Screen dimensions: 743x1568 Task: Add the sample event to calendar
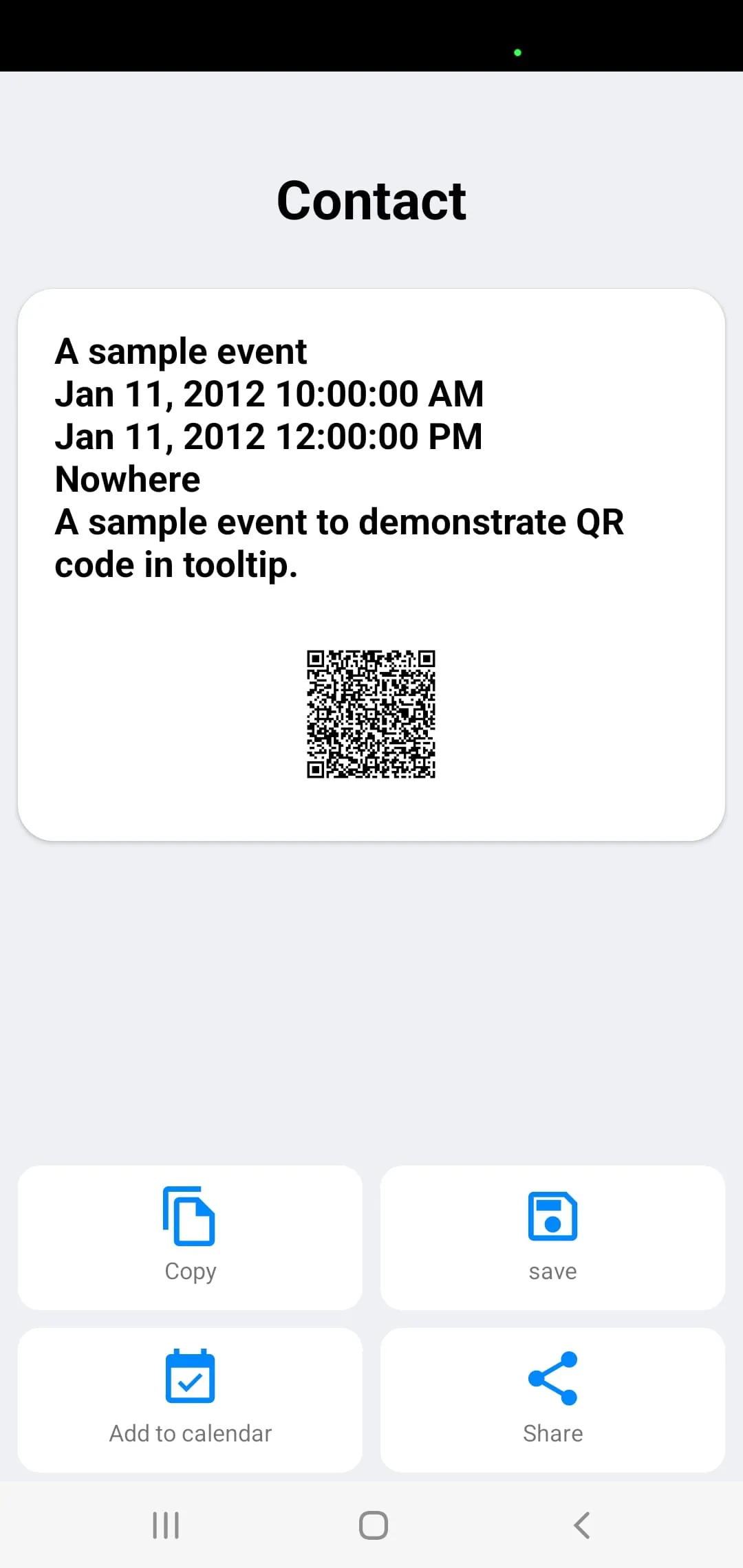tap(190, 1400)
